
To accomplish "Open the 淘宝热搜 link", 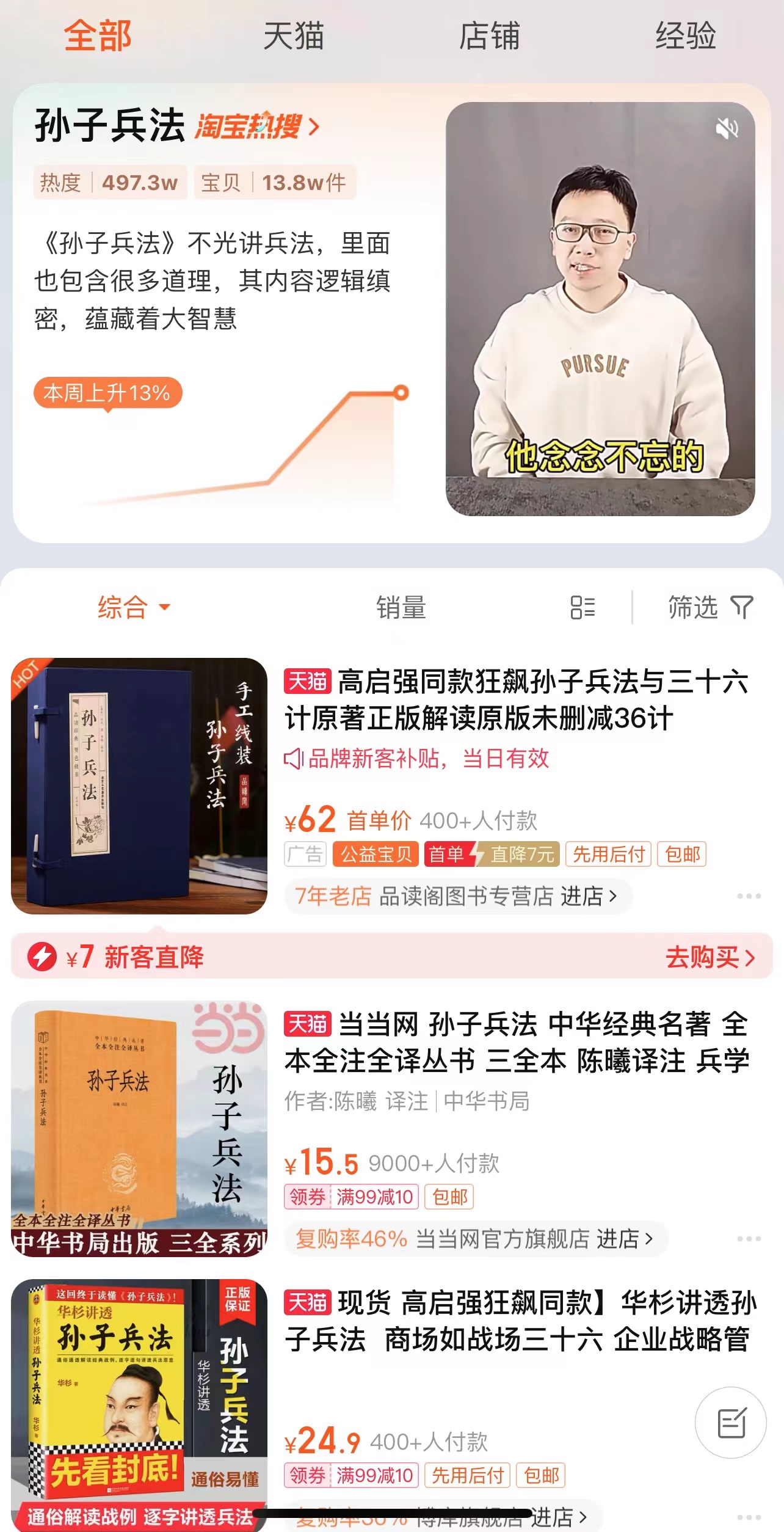I will pyautogui.click(x=257, y=126).
